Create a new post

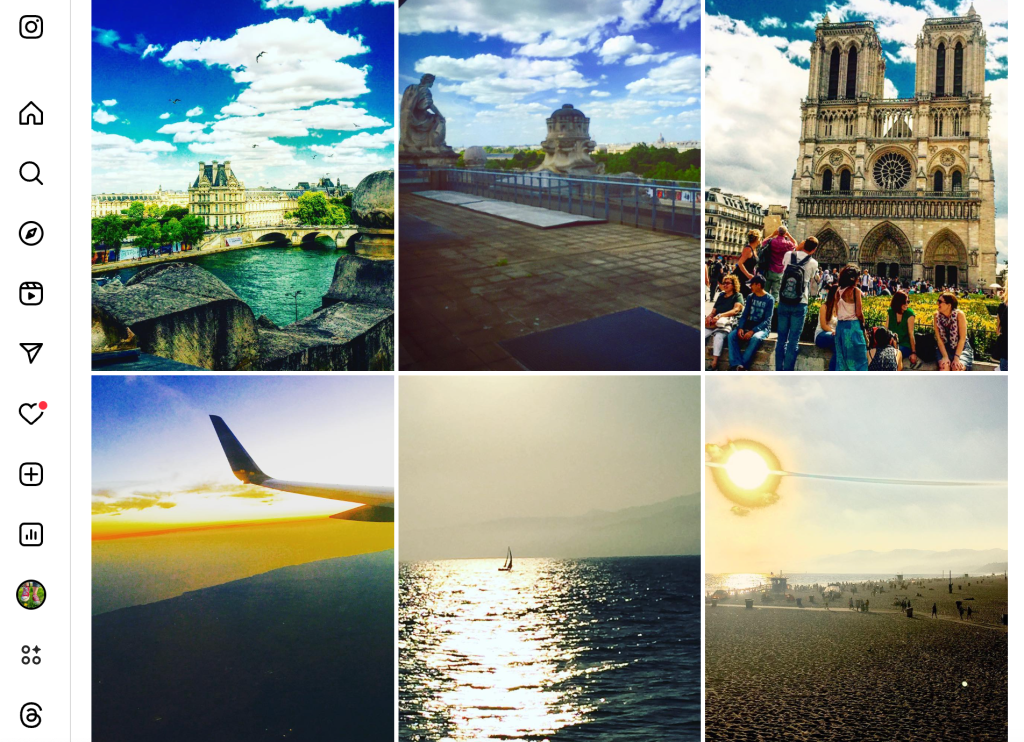[31, 474]
